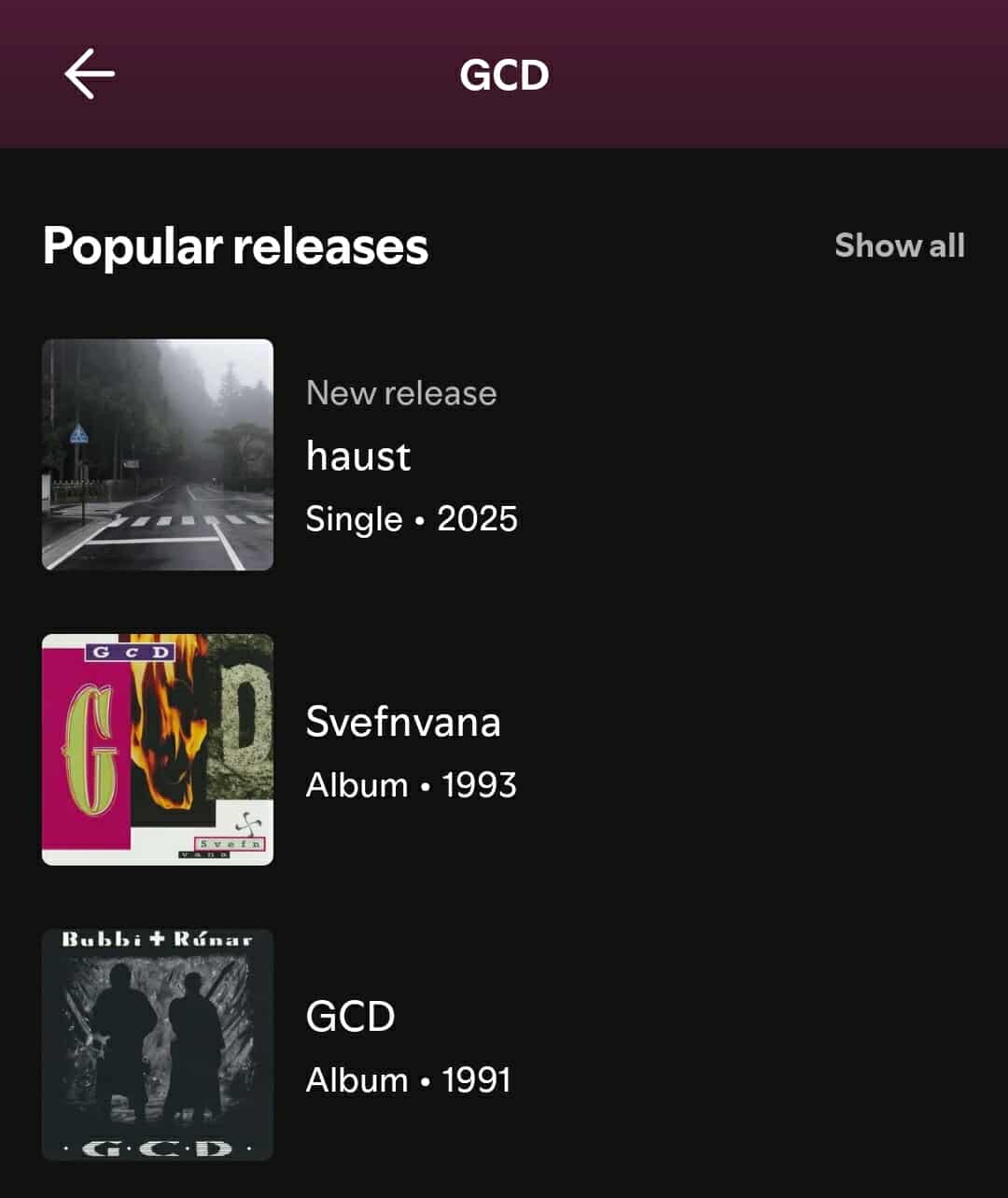Open the GCD album from 1991
1008x1198 pixels.
351,1017
